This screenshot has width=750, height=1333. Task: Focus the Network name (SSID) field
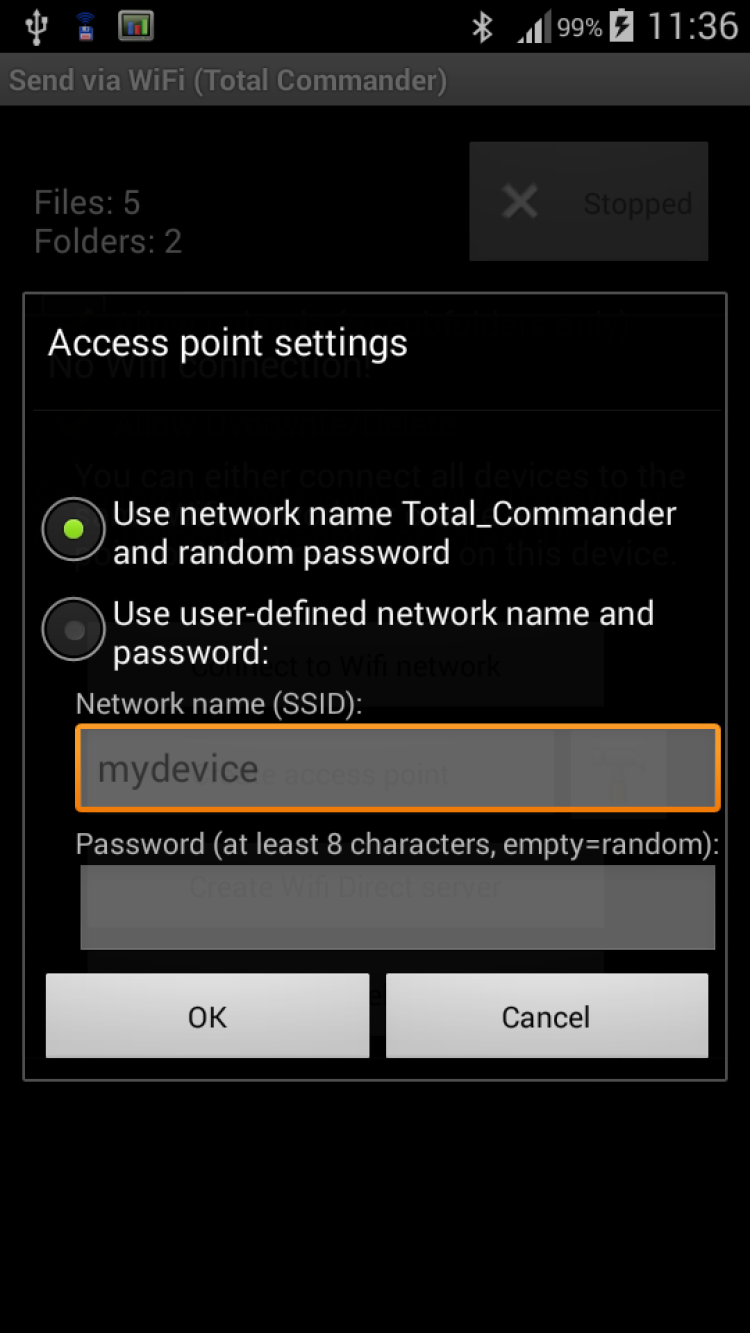(x=397, y=768)
